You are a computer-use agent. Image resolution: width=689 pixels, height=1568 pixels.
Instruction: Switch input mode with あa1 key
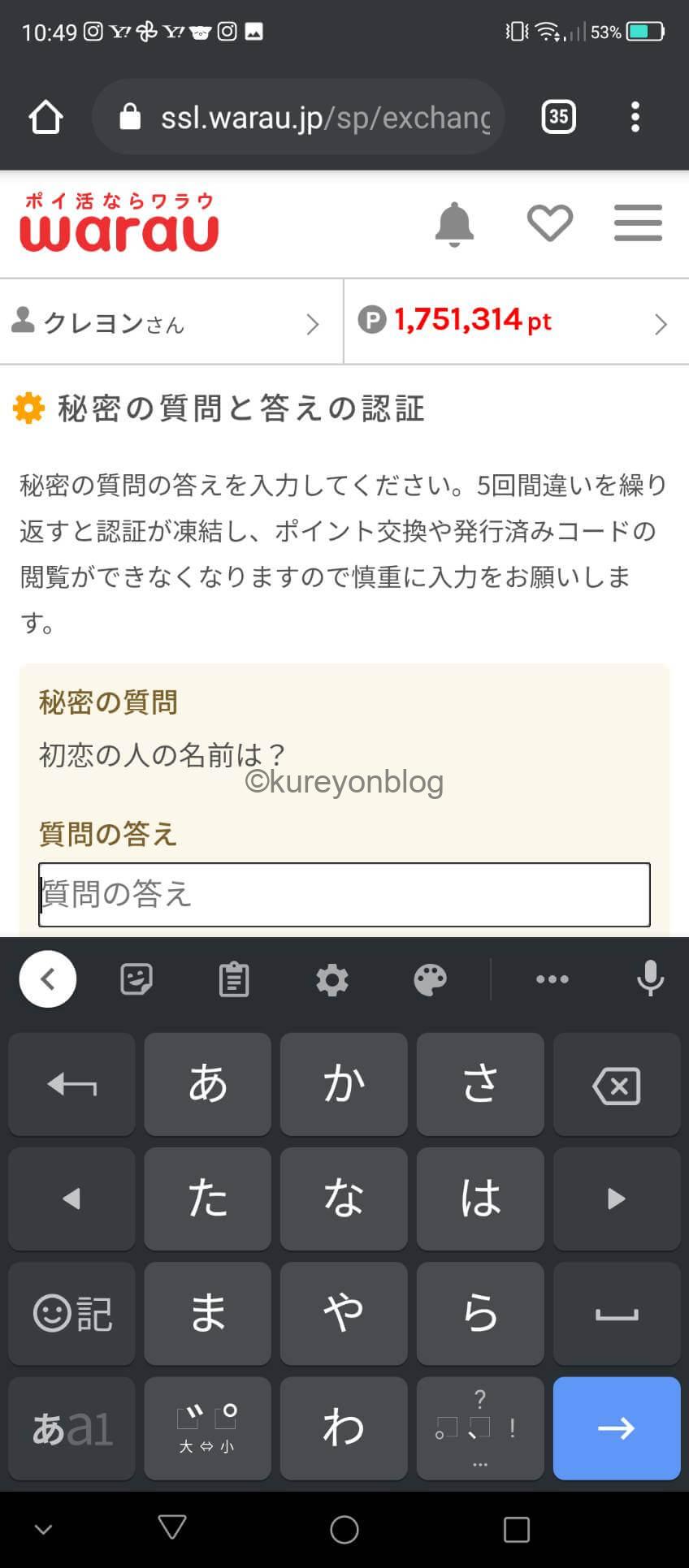point(71,1428)
